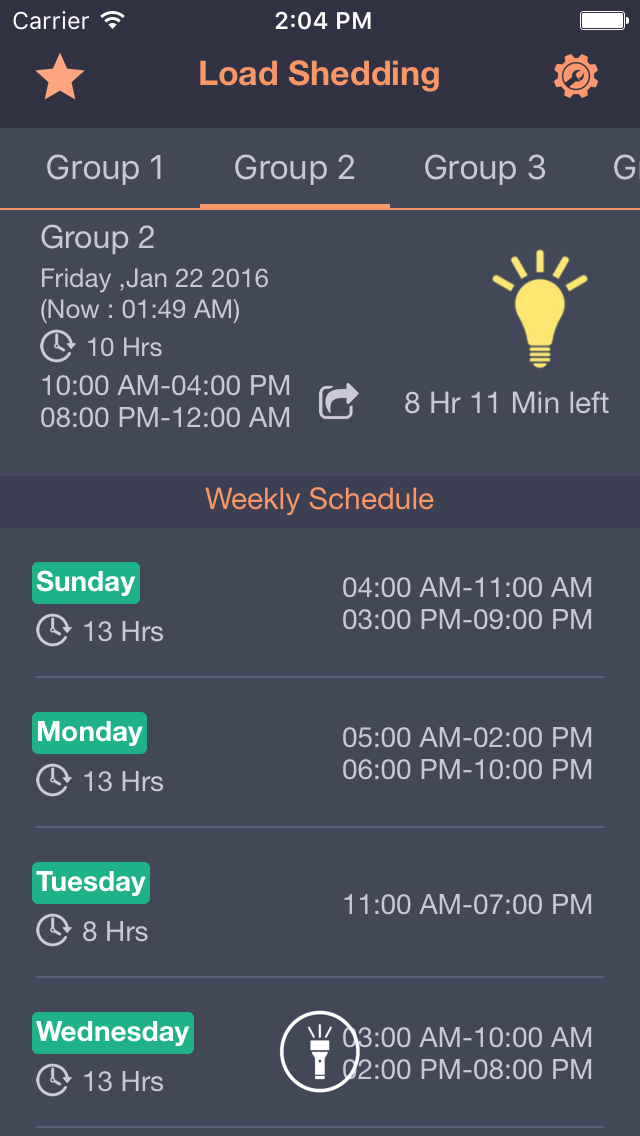The height and width of the screenshot is (1136, 640).
Task: Switch to the Group 3 tab
Action: [485, 168]
